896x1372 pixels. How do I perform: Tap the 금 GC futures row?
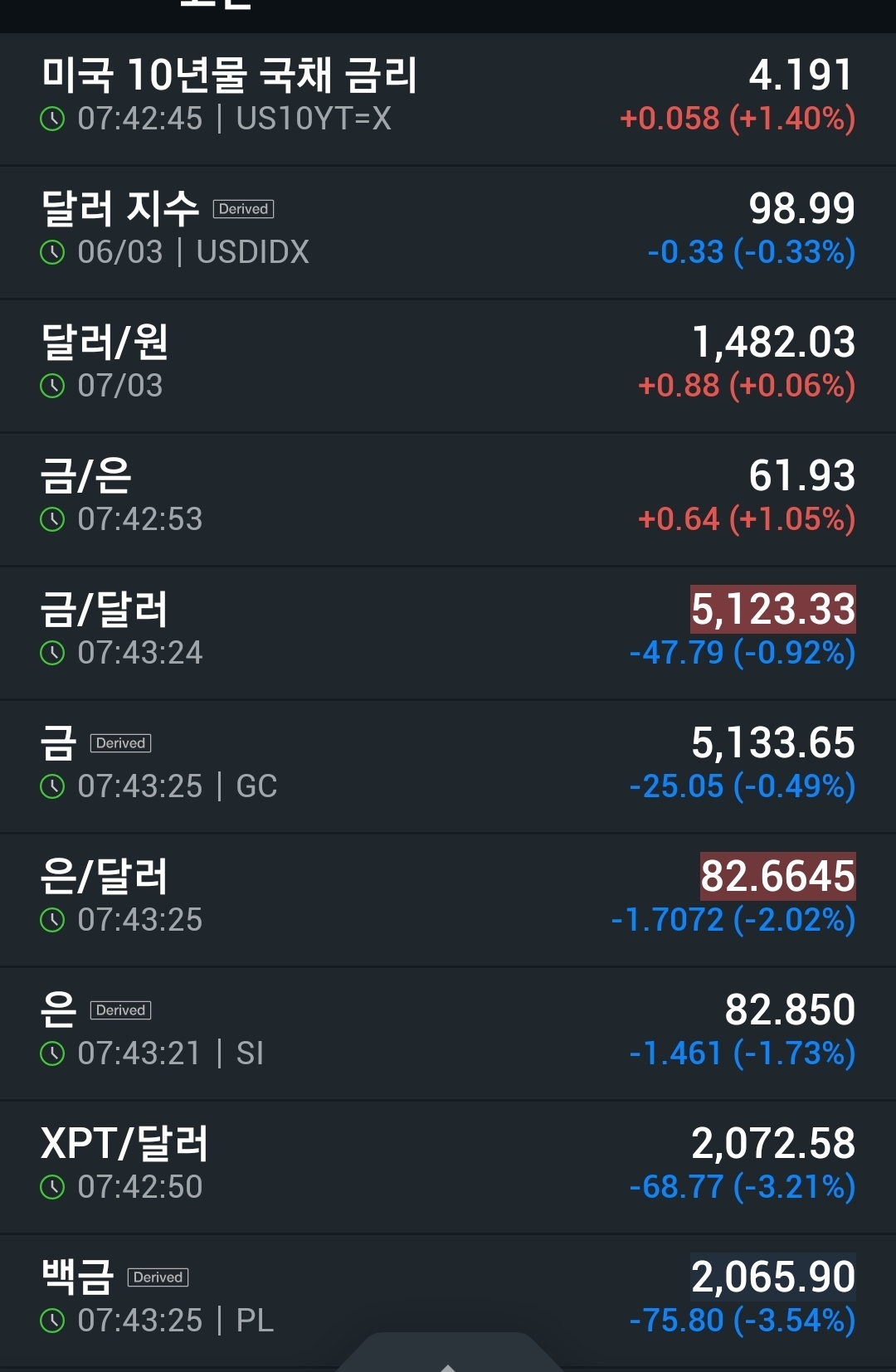click(x=448, y=765)
